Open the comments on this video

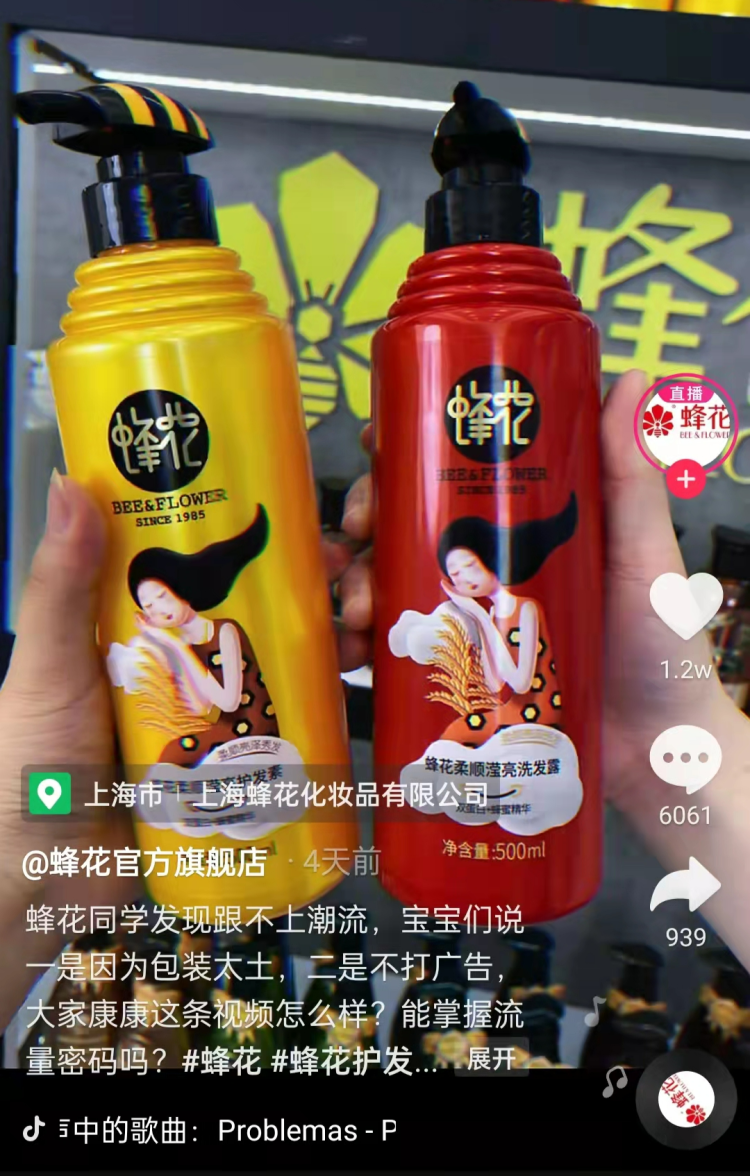(x=686, y=760)
